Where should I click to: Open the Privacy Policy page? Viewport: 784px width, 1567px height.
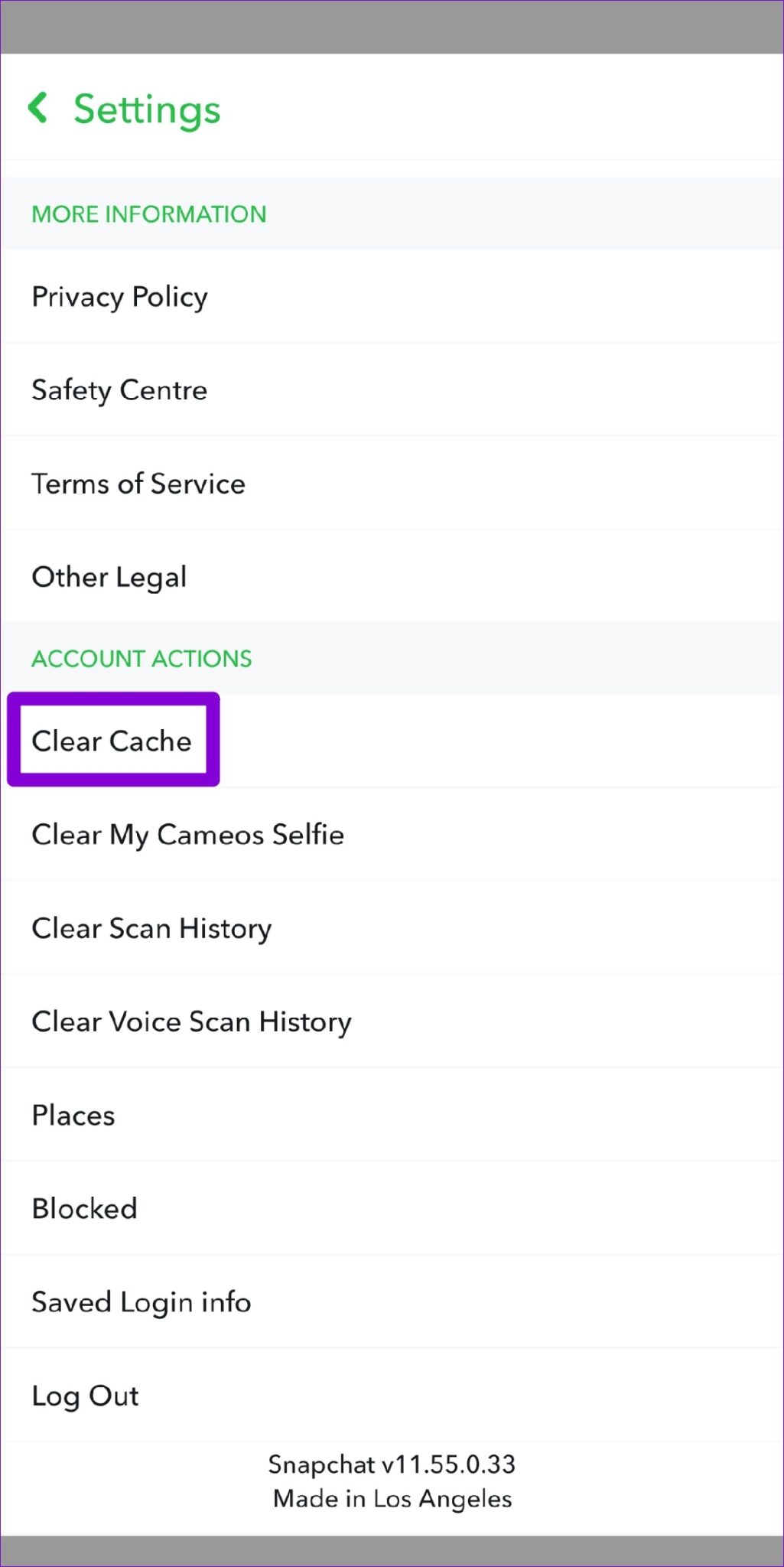point(119,297)
